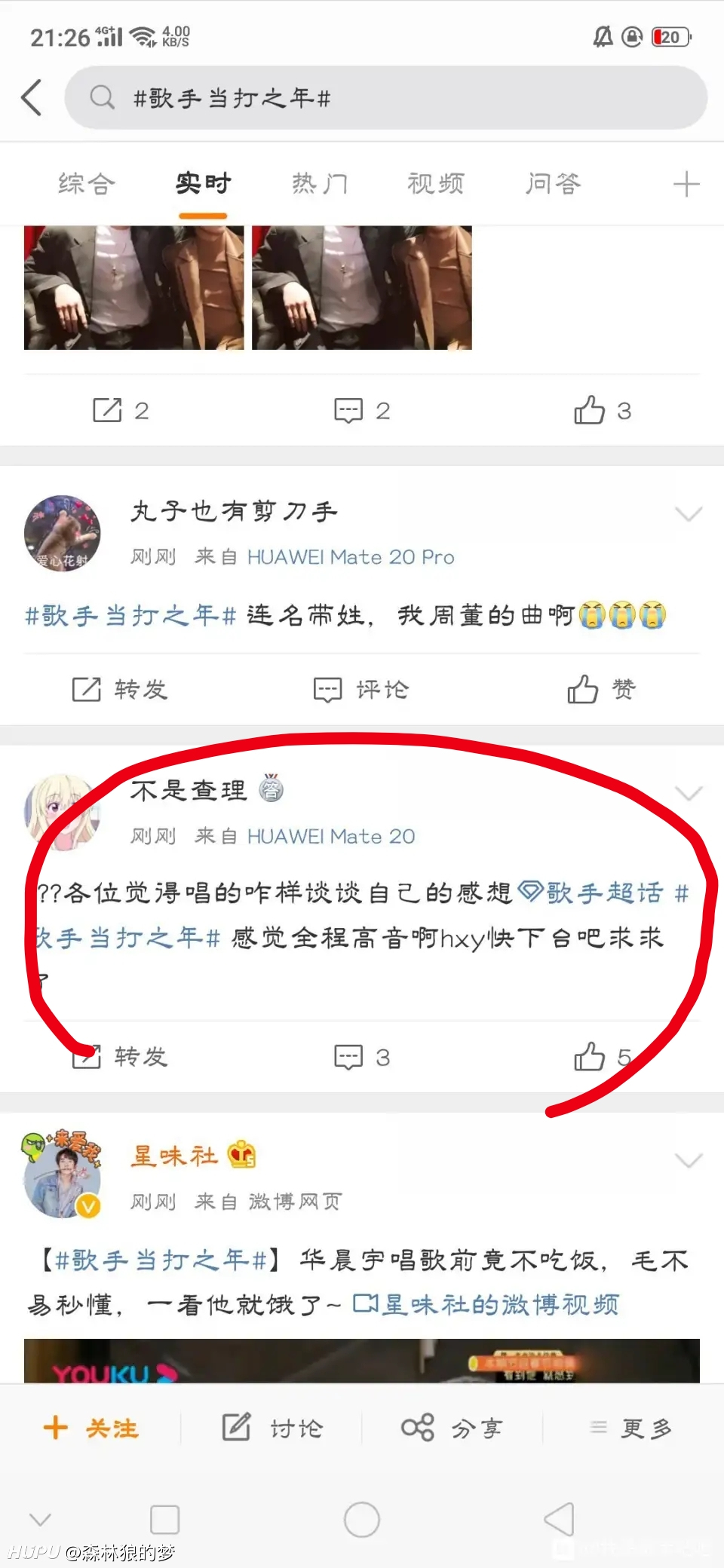Tap the #歌手当打之年# search box

click(385, 98)
